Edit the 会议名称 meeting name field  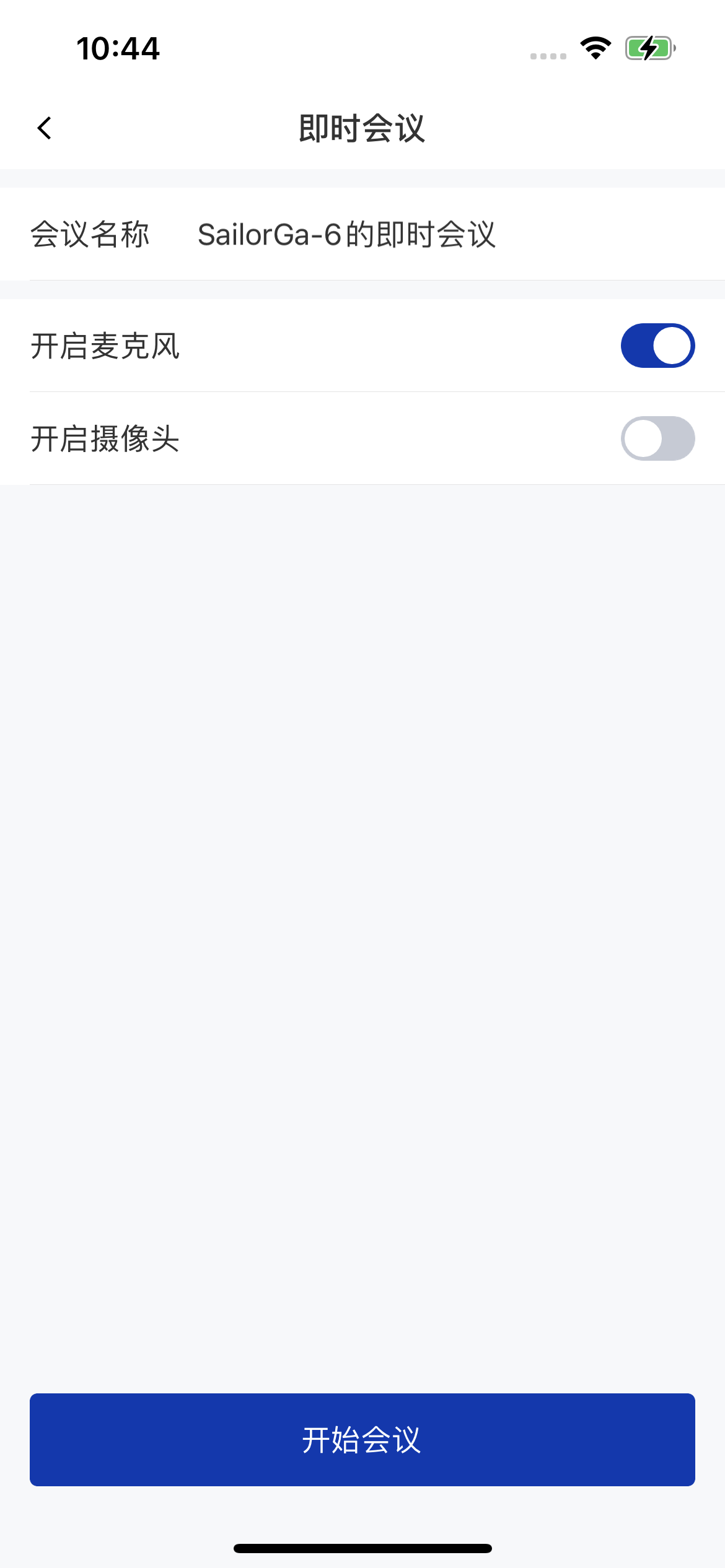coord(347,235)
